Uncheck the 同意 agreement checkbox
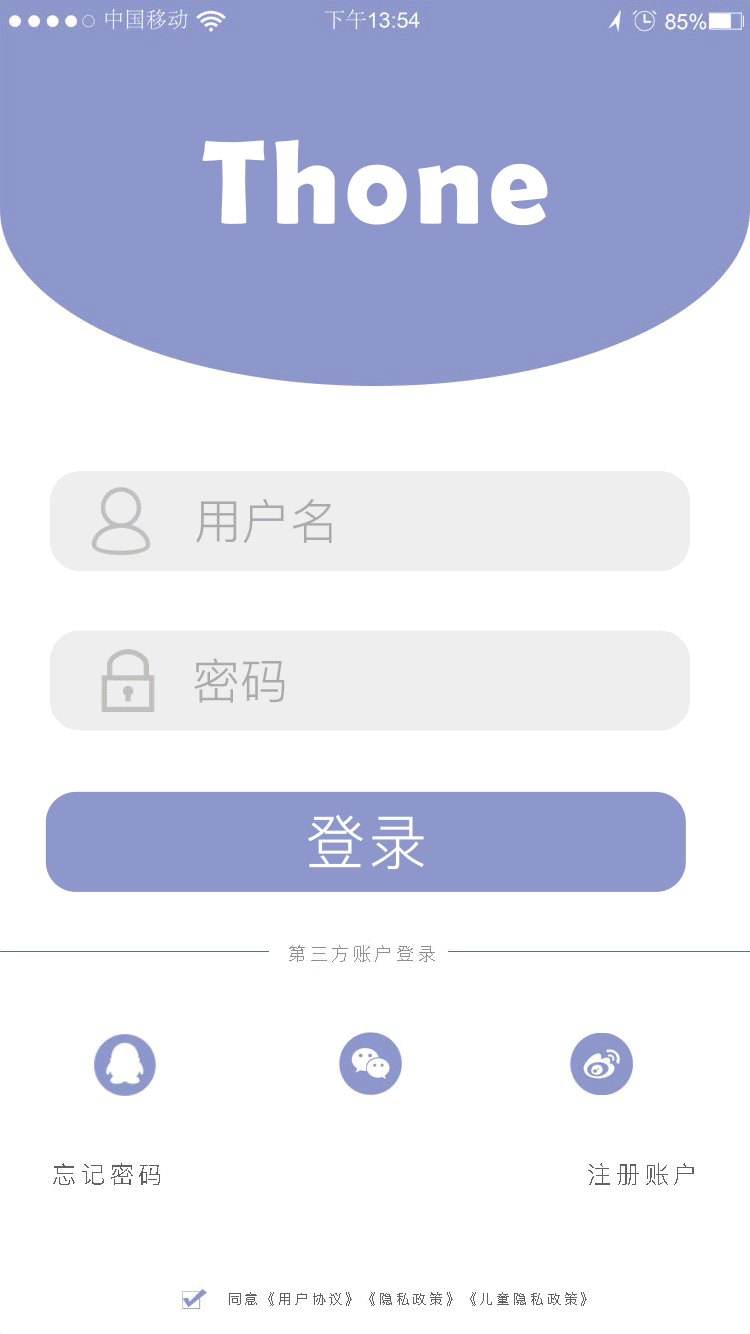This screenshot has height=1334, width=750. pos(193,1299)
